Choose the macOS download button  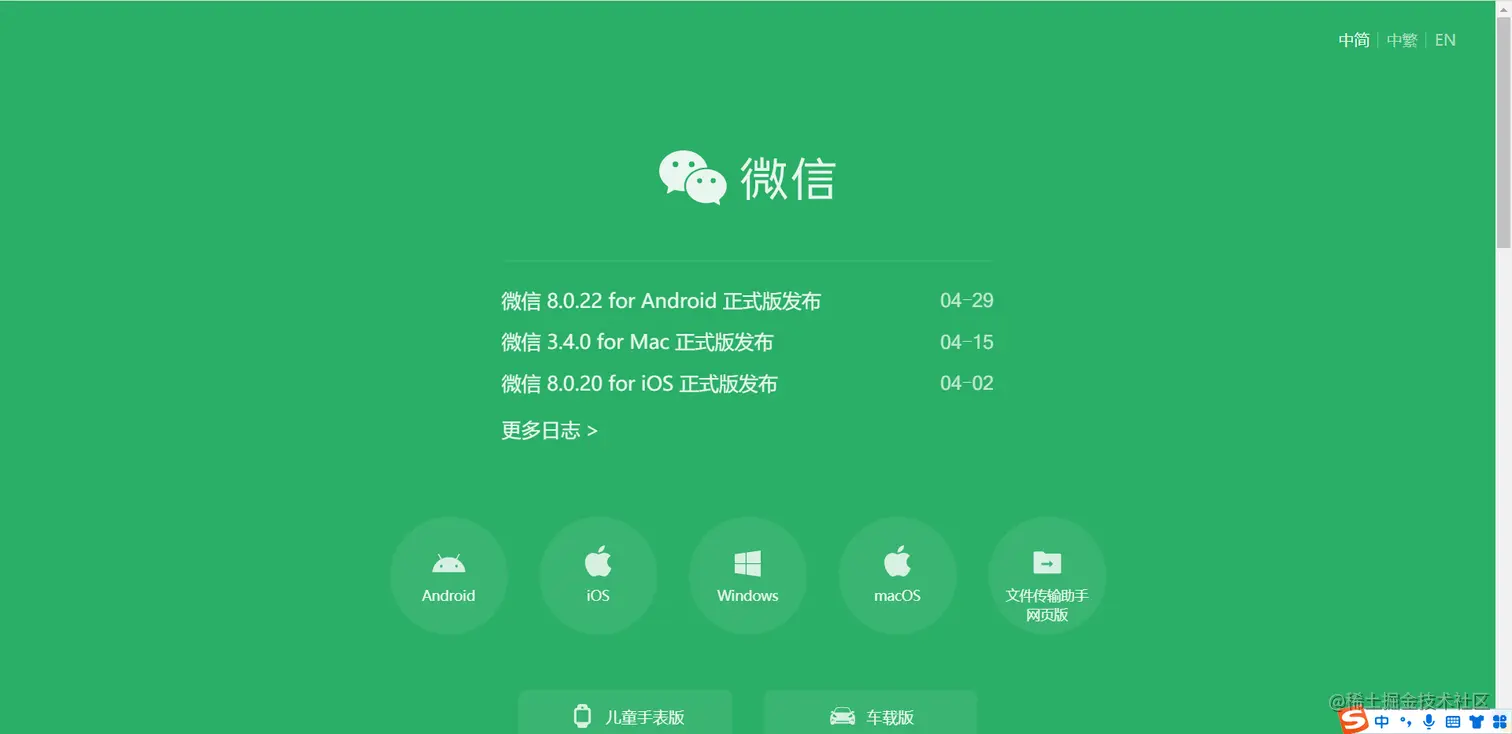(x=897, y=576)
